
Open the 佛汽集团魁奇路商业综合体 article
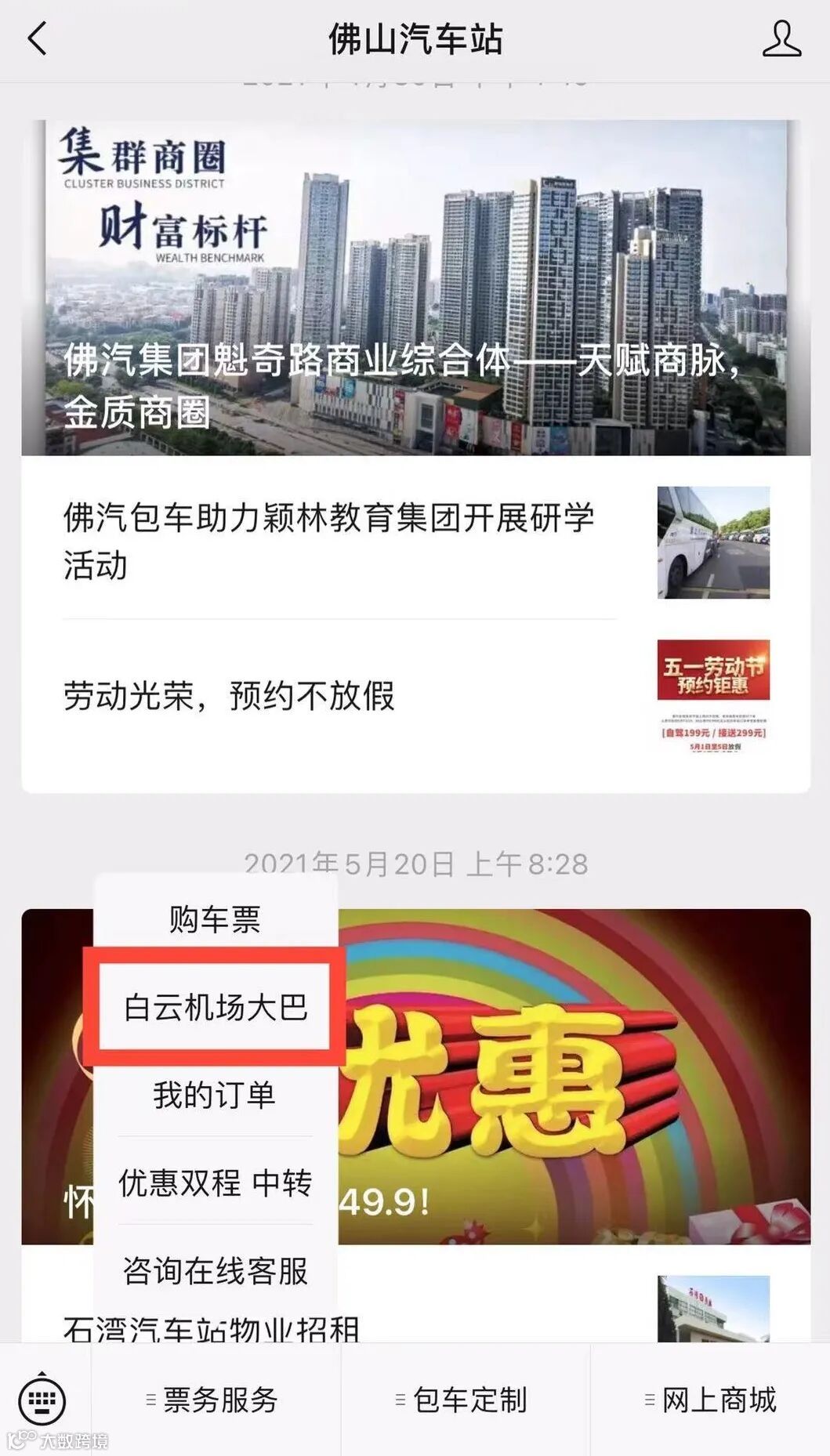tap(415, 288)
